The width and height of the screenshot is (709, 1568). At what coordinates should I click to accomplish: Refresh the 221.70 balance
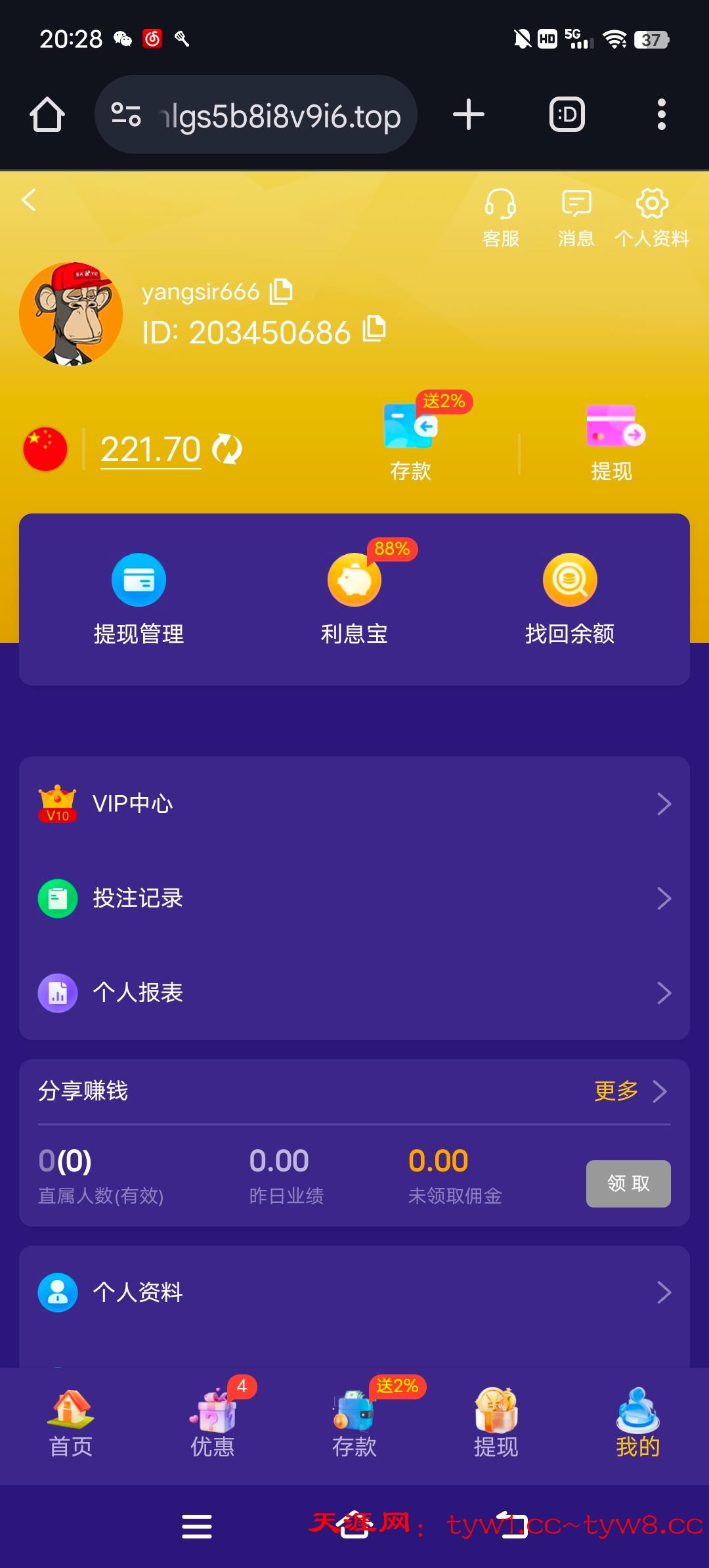click(x=226, y=449)
